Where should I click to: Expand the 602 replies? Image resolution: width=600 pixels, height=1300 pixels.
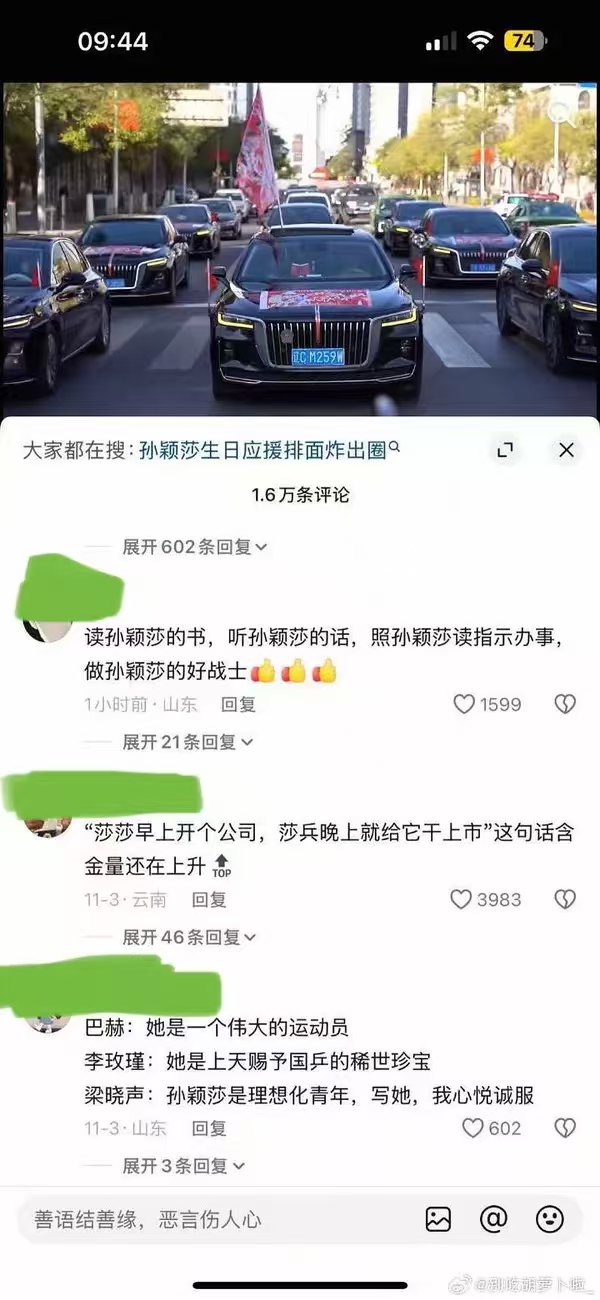[x=195, y=547]
